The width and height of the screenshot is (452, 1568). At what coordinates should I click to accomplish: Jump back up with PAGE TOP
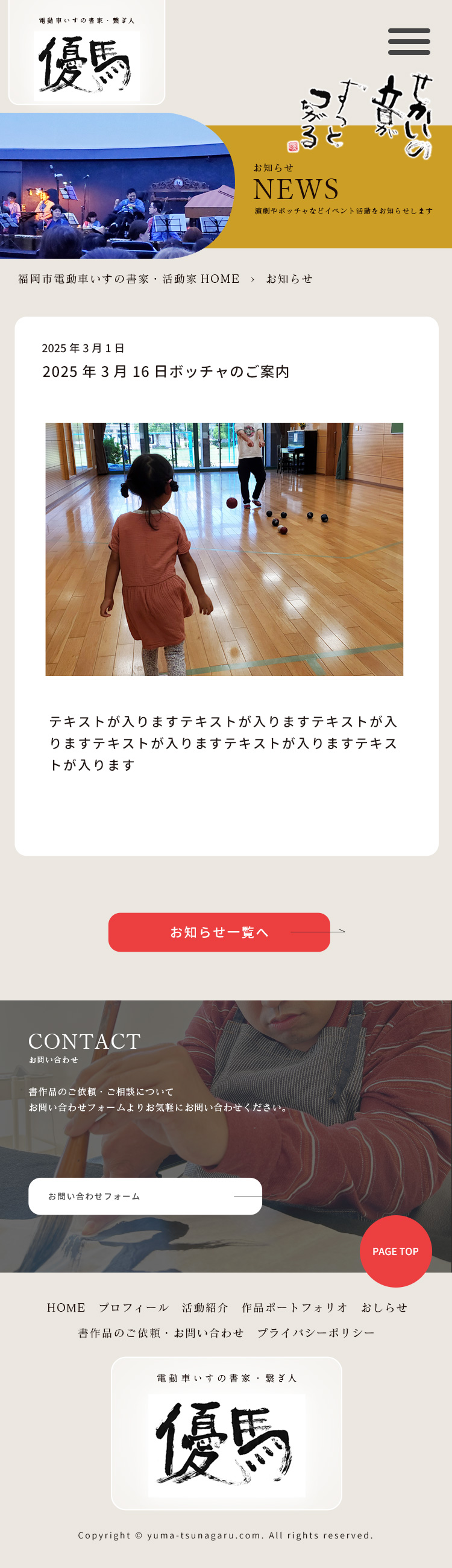[395, 1251]
